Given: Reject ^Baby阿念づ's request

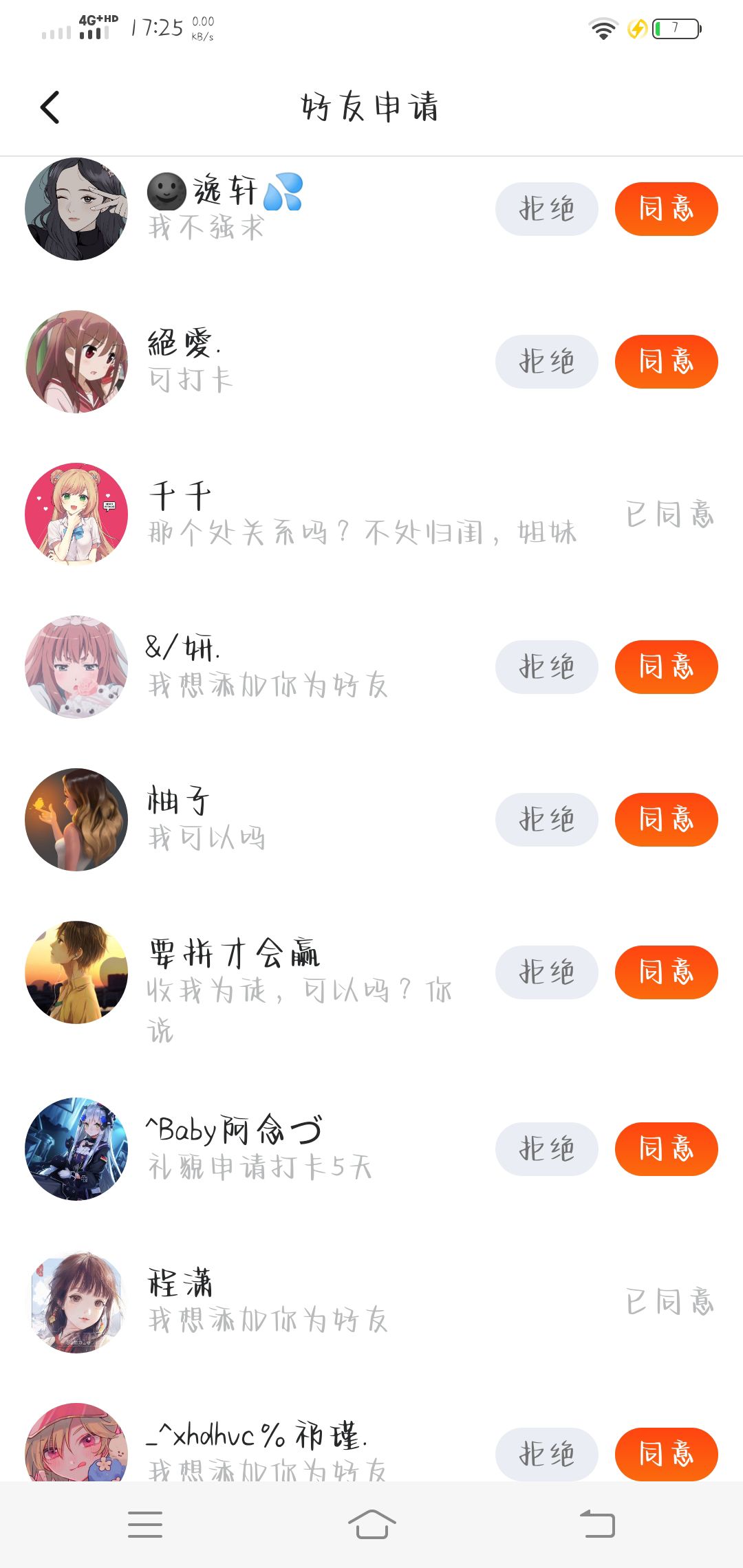Looking at the screenshot, I should [546, 1149].
